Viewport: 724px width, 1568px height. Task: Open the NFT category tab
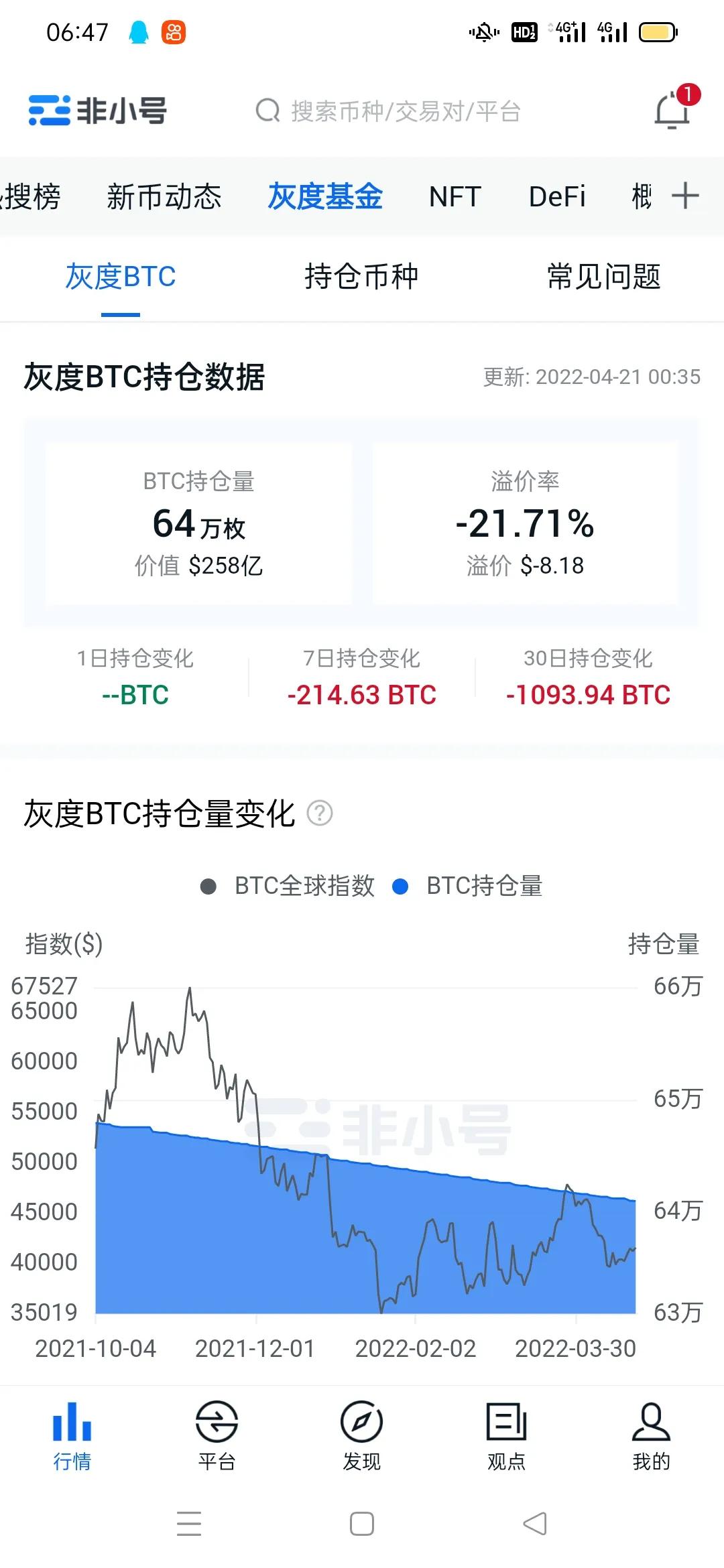pyautogui.click(x=455, y=197)
